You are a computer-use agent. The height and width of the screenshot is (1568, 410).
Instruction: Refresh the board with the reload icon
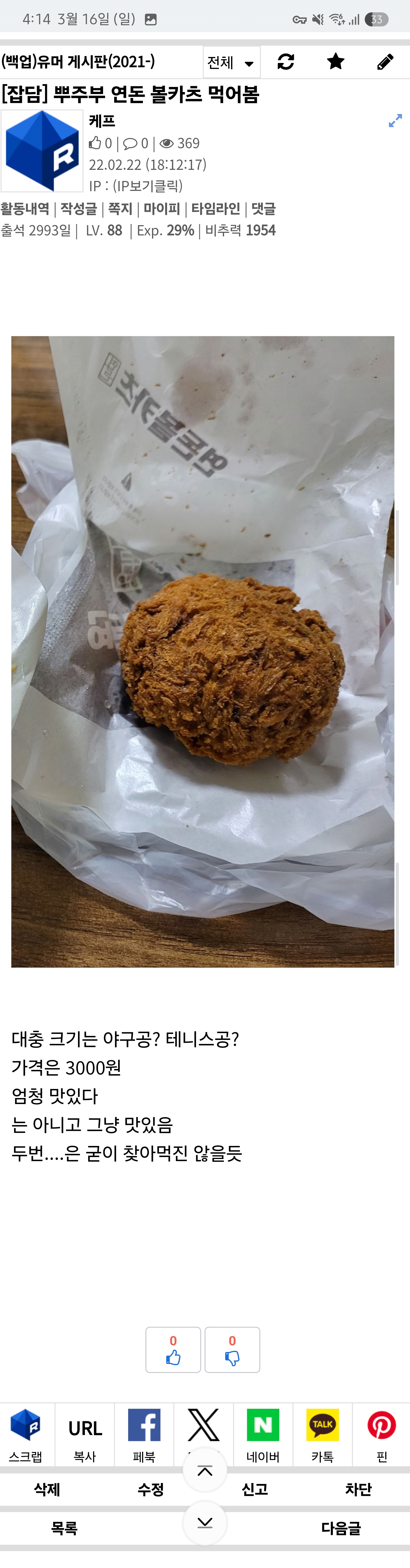(x=285, y=62)
